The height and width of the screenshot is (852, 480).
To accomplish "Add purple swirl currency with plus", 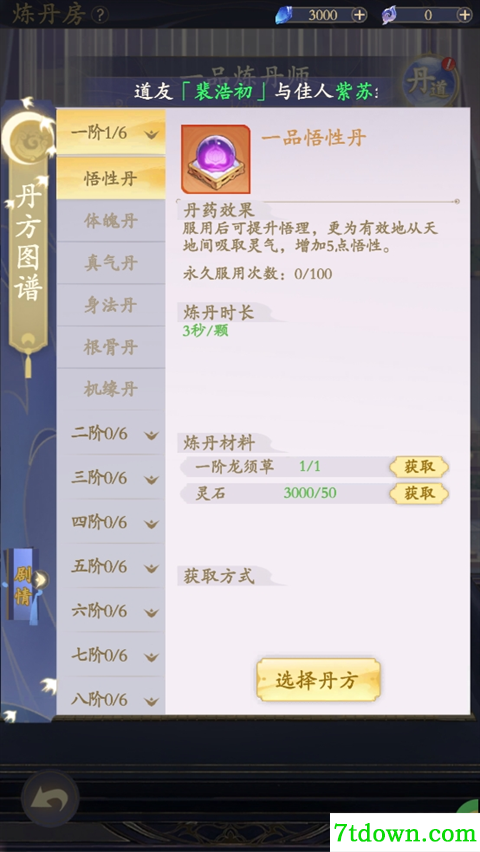I will click(464, 15).
